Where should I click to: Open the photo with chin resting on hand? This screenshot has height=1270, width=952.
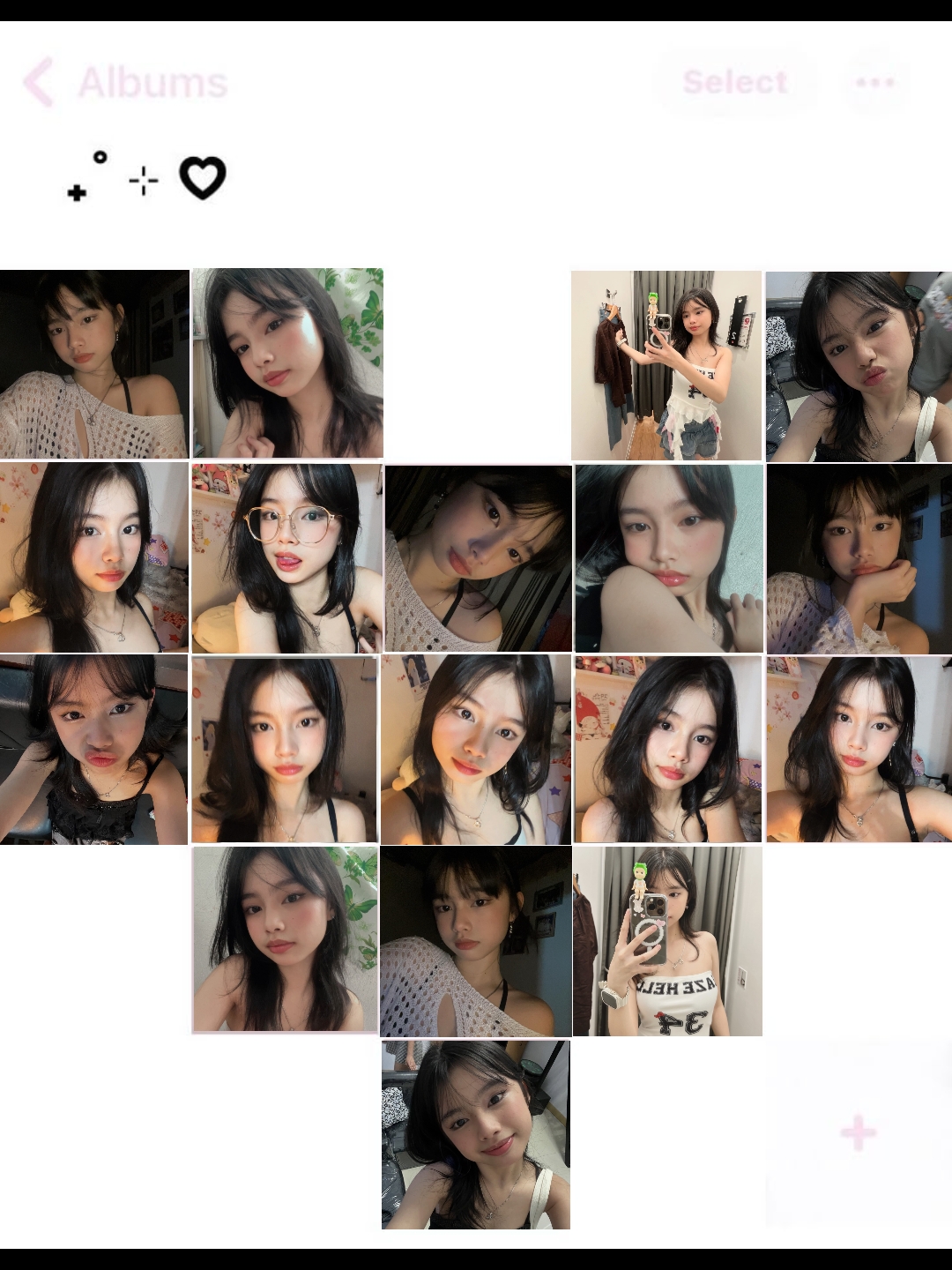tap(859, 558)
